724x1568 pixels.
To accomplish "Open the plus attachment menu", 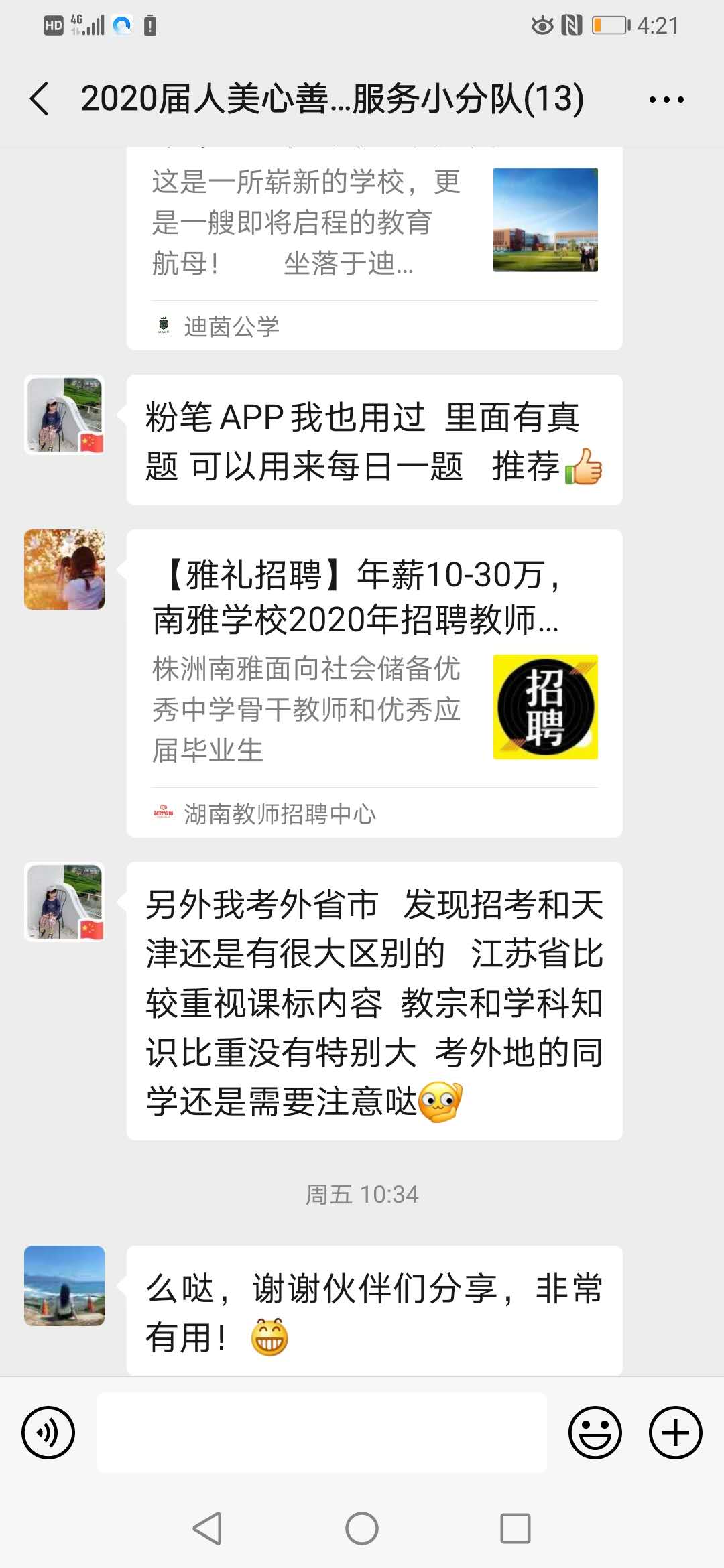I will [675, 1433].
